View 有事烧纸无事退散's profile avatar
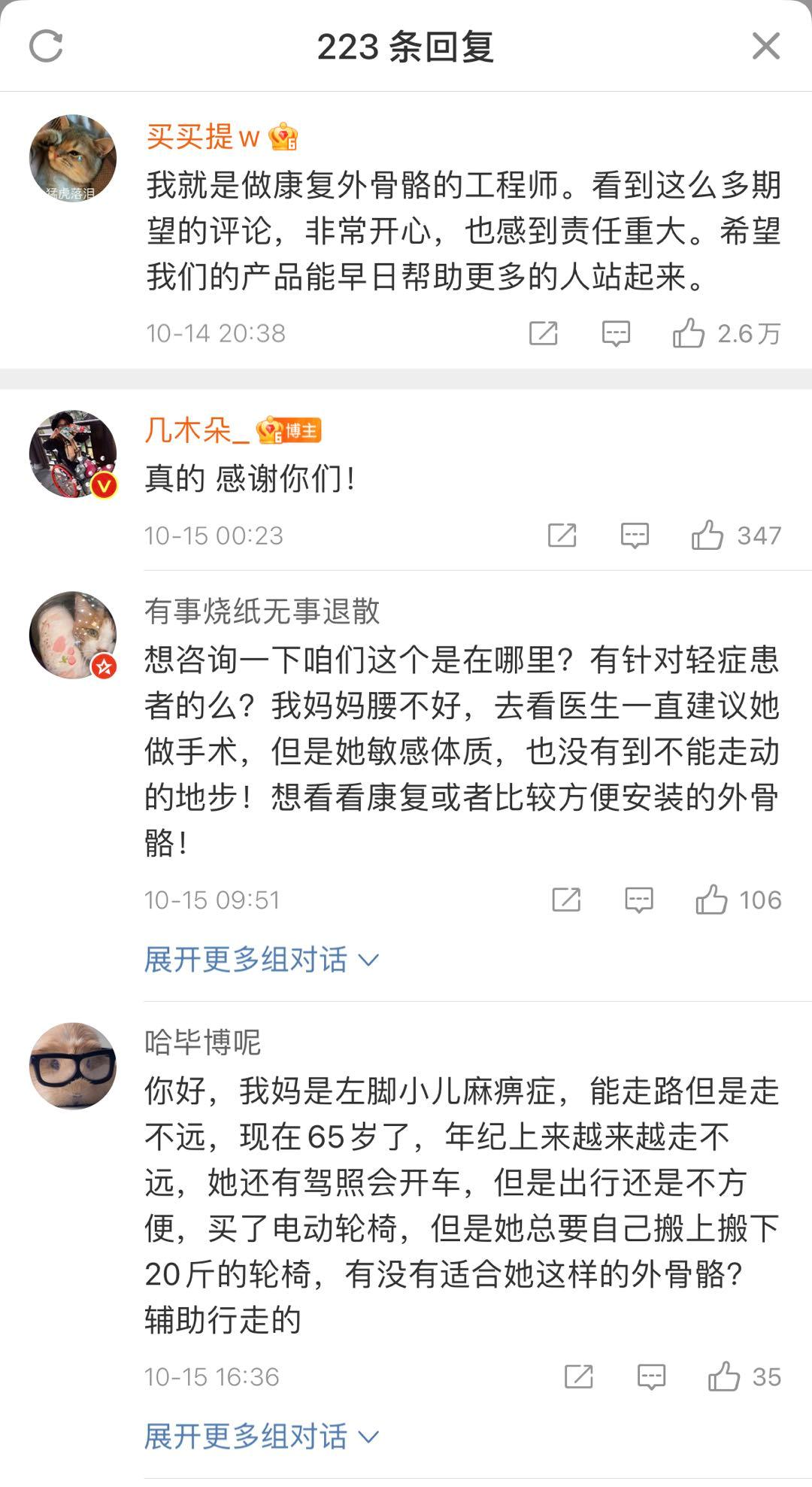 (x=73, y=635)
